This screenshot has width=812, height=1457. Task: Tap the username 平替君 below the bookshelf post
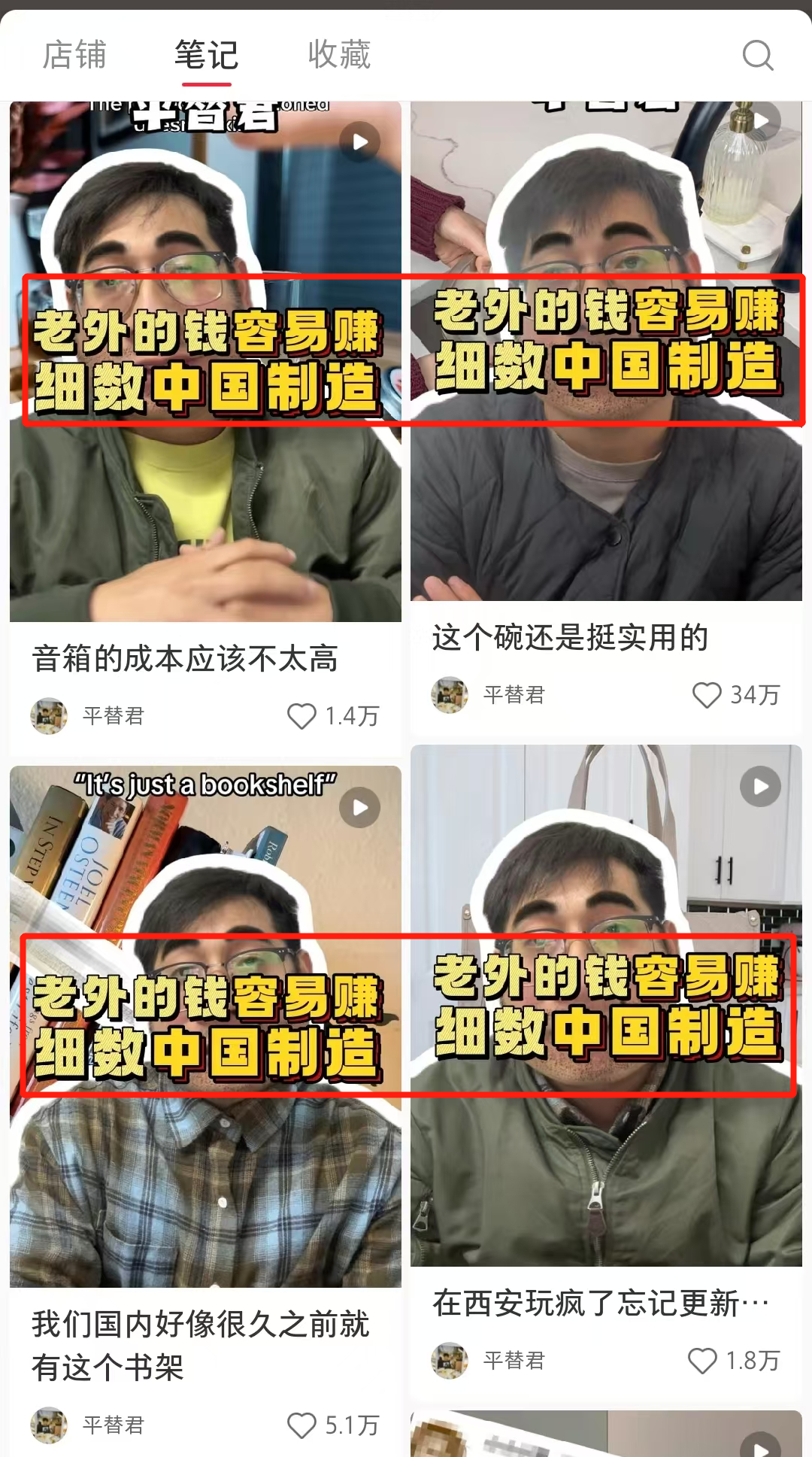pos(114,1424)
